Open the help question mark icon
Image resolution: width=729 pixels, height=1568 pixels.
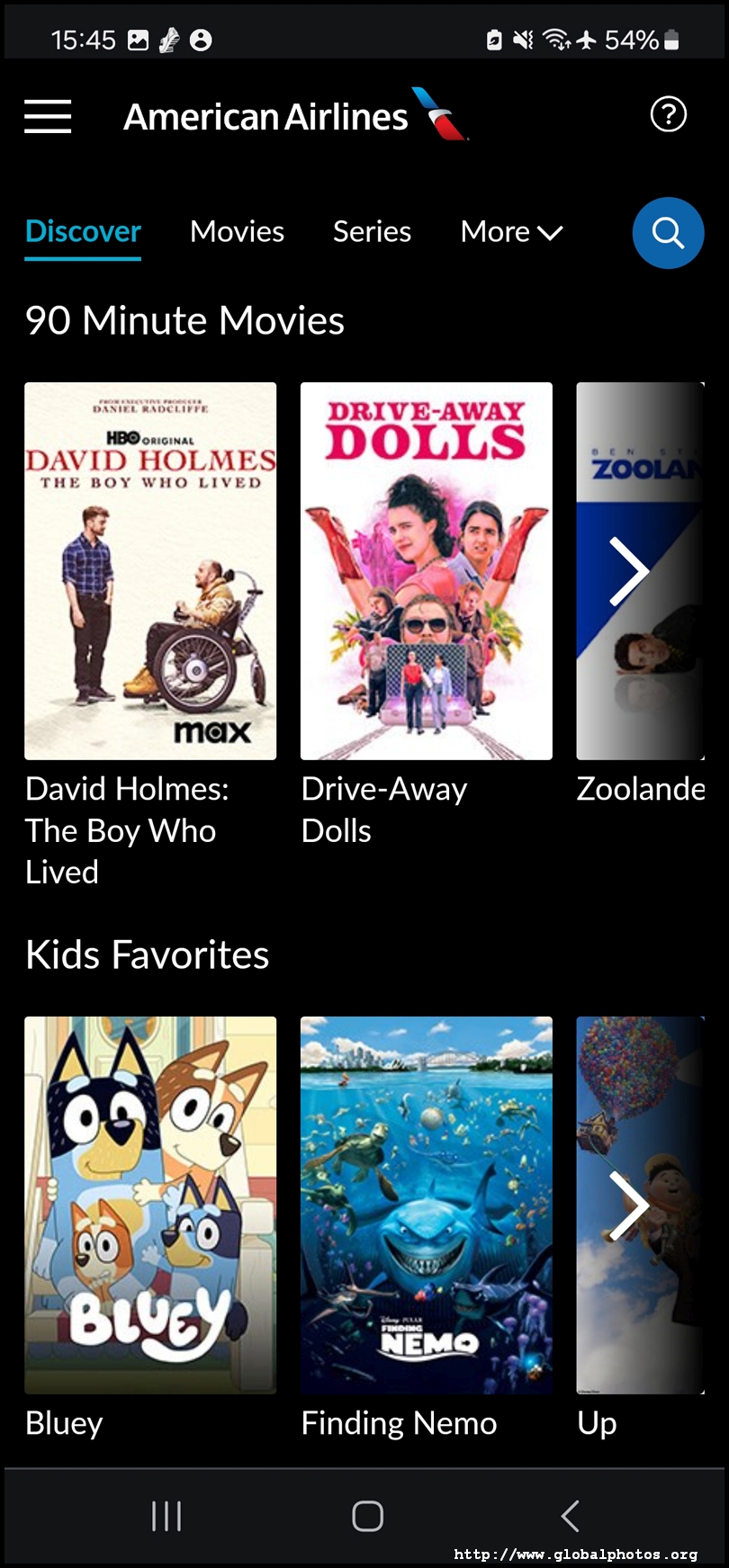(668, 114)
